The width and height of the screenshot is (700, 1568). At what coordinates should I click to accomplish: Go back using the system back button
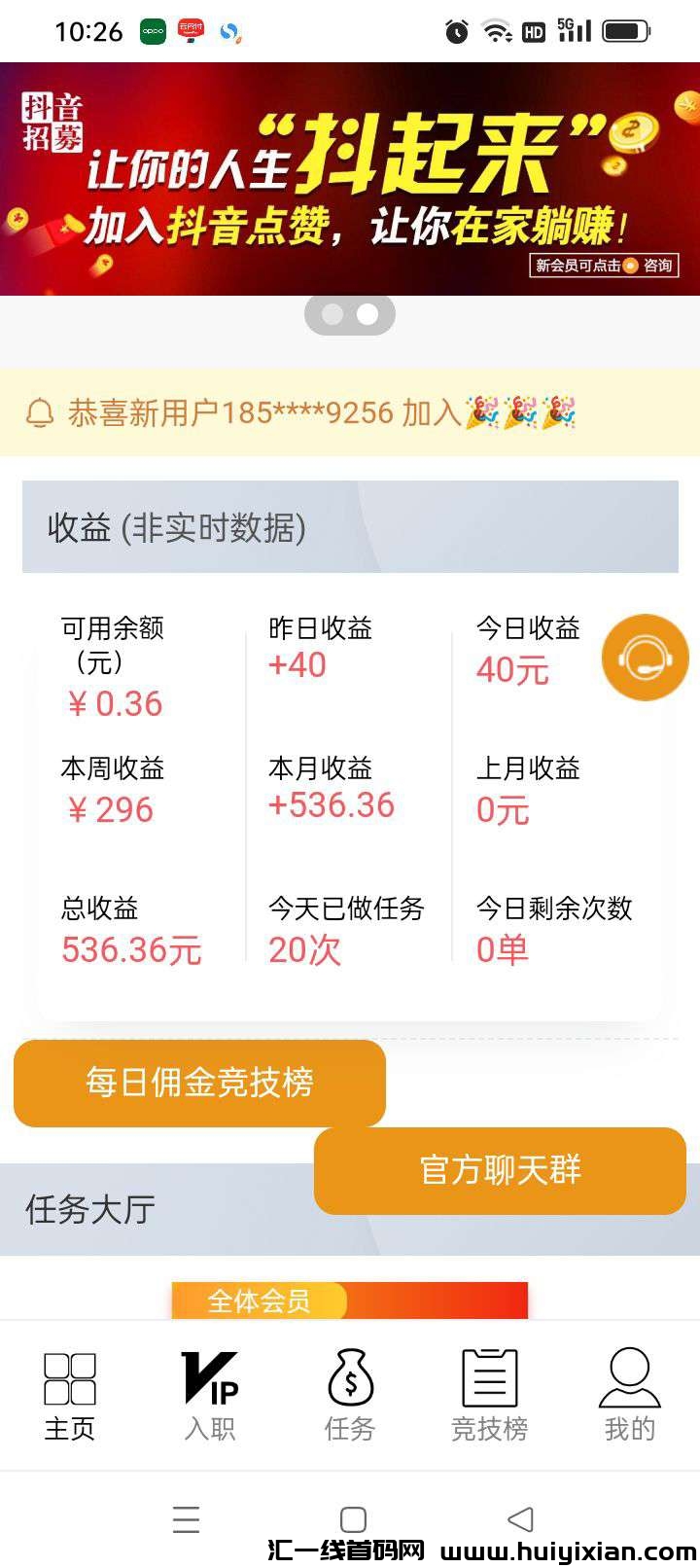[x=521, y=1519]
